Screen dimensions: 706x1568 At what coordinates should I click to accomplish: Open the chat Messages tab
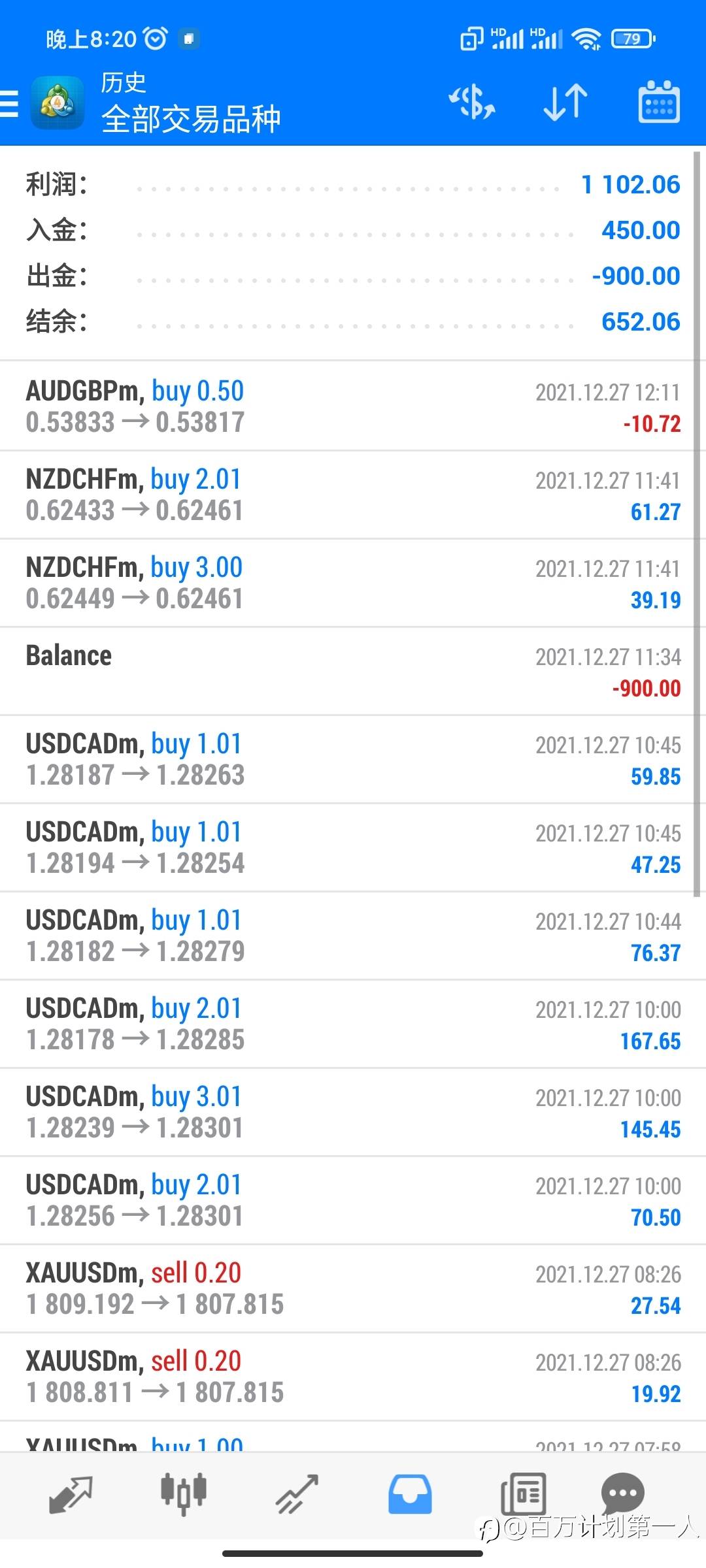tap(622, 1494)
